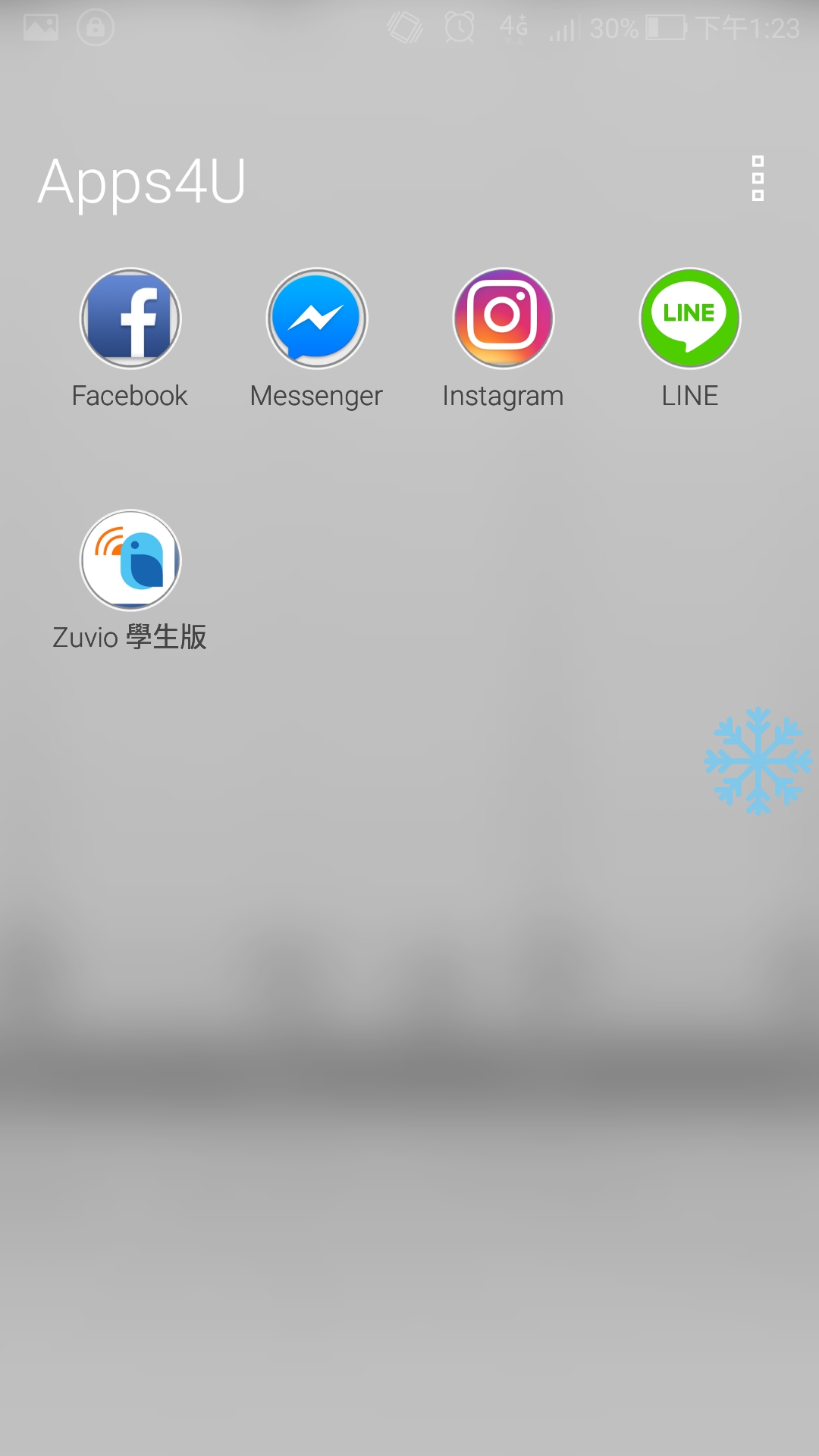Viewport: 819px width, 1456px height.
Task: Tap the vibrate mode status icon
Action: [404, 29]
